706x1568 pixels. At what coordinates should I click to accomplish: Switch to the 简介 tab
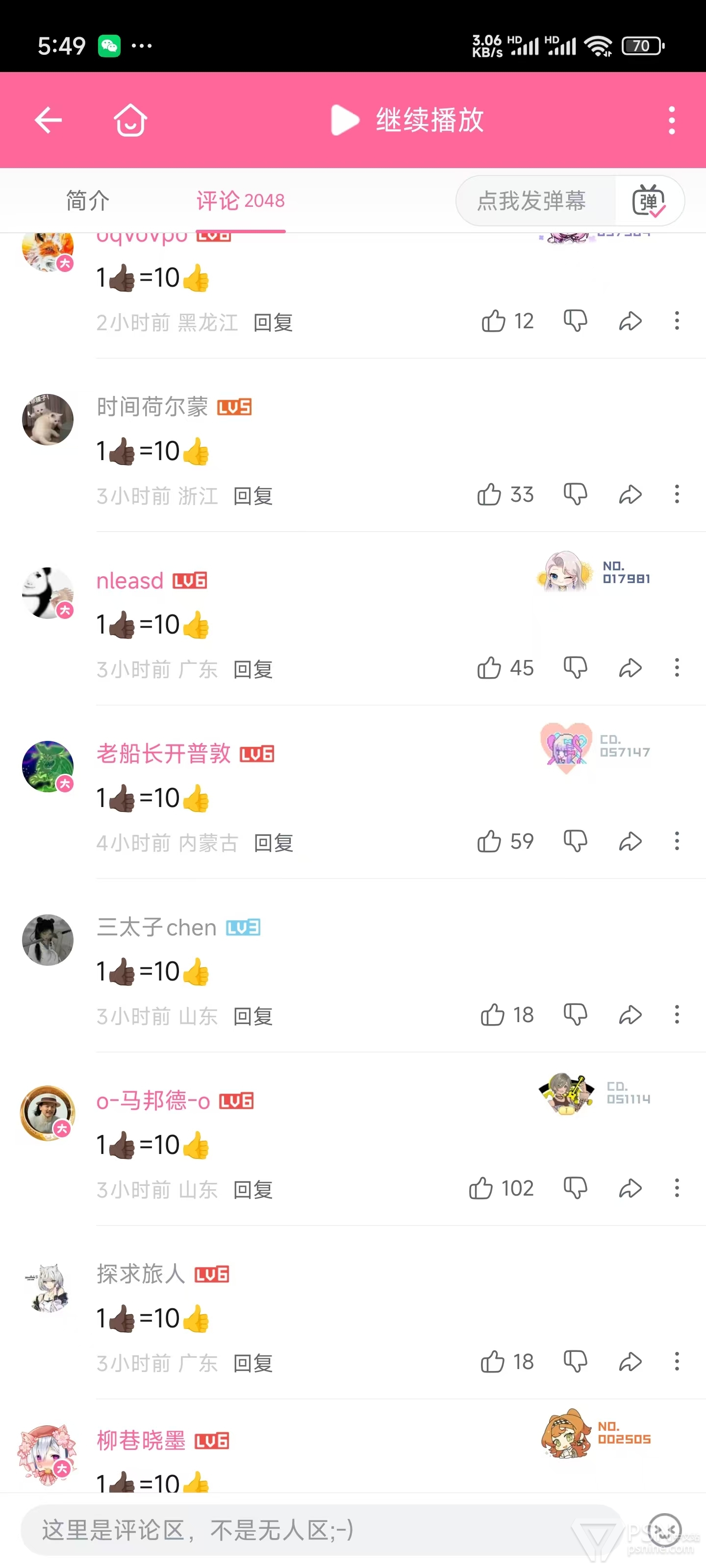(x=88, y=201)
